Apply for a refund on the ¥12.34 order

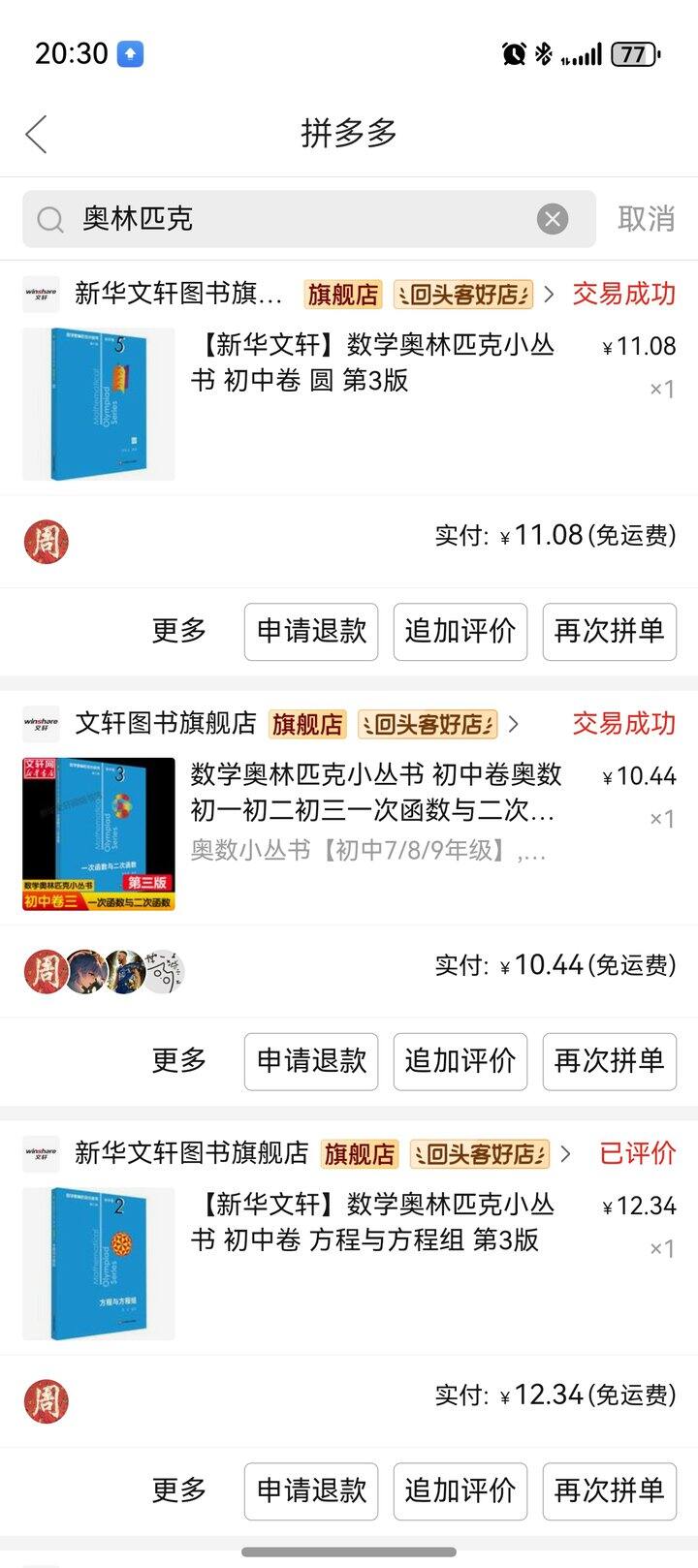(311, 1490)
